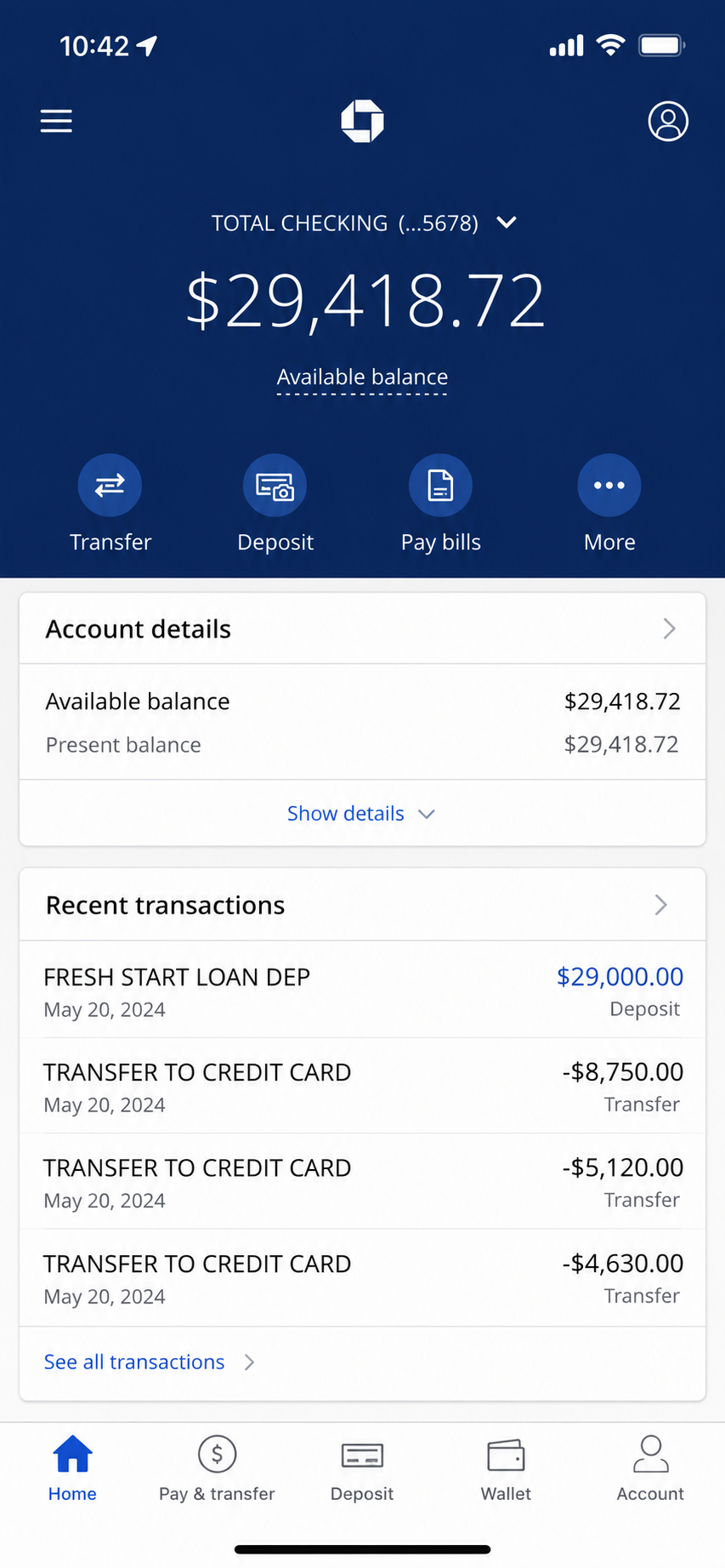Open the Fresh Start Loan Dep transaction

[362, 991]
